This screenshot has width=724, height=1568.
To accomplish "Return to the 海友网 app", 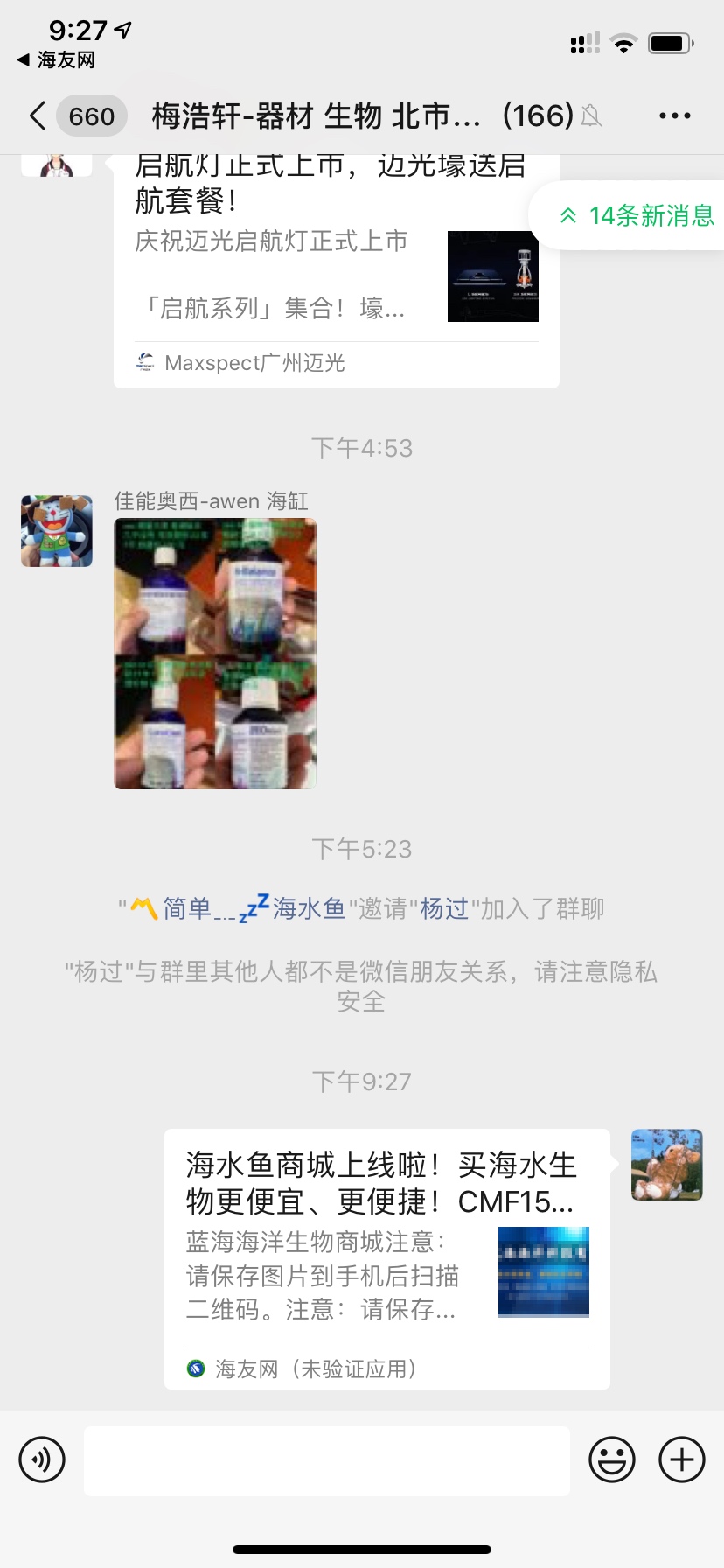I will 56,60.
